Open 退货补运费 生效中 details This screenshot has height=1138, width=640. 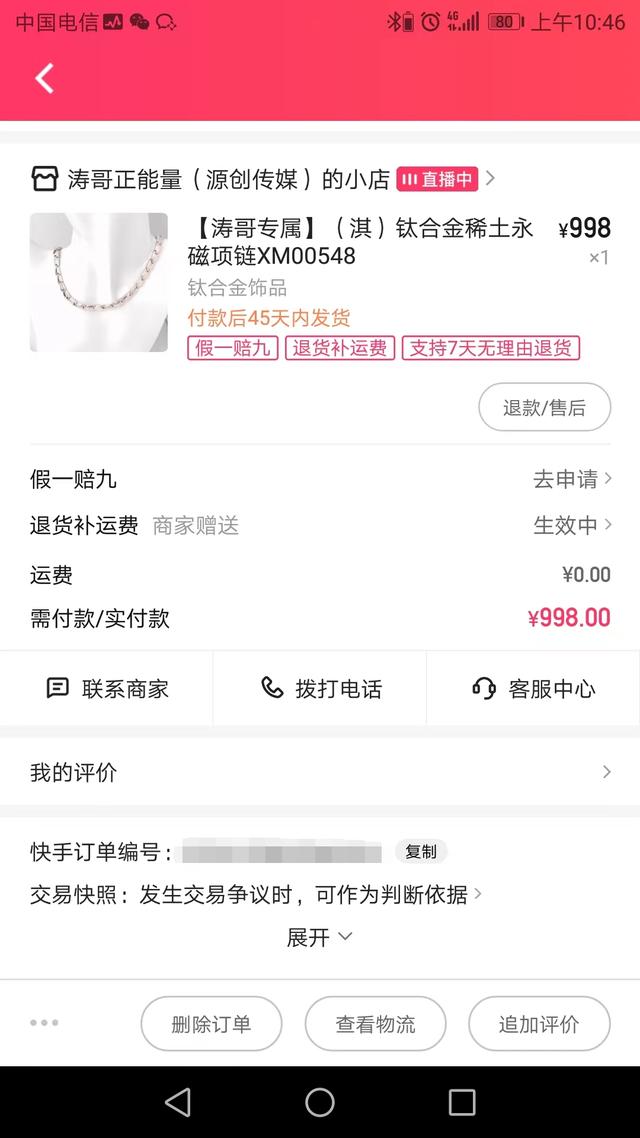(x=572, y=525)
